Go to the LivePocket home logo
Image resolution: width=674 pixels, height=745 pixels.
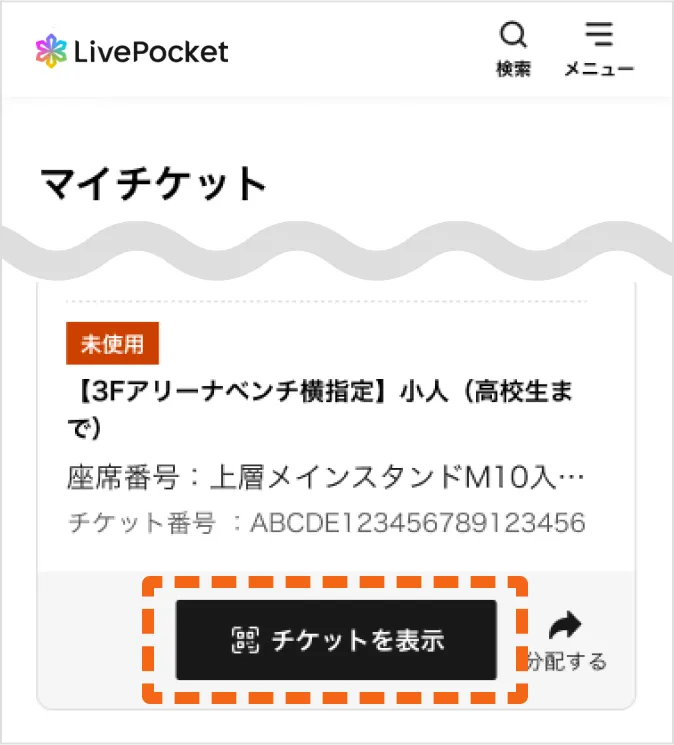[132, 50]
